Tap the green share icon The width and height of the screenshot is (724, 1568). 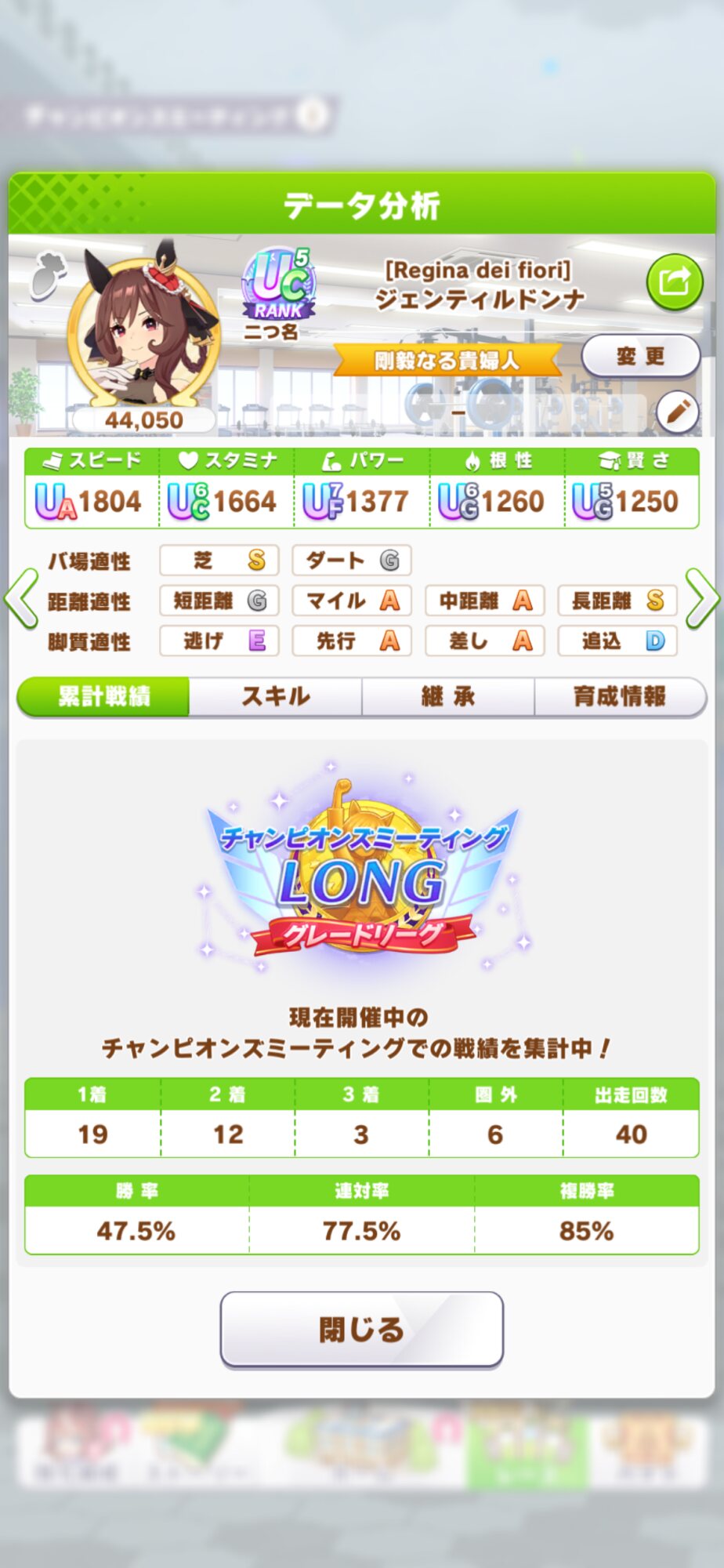click(675, 282)
